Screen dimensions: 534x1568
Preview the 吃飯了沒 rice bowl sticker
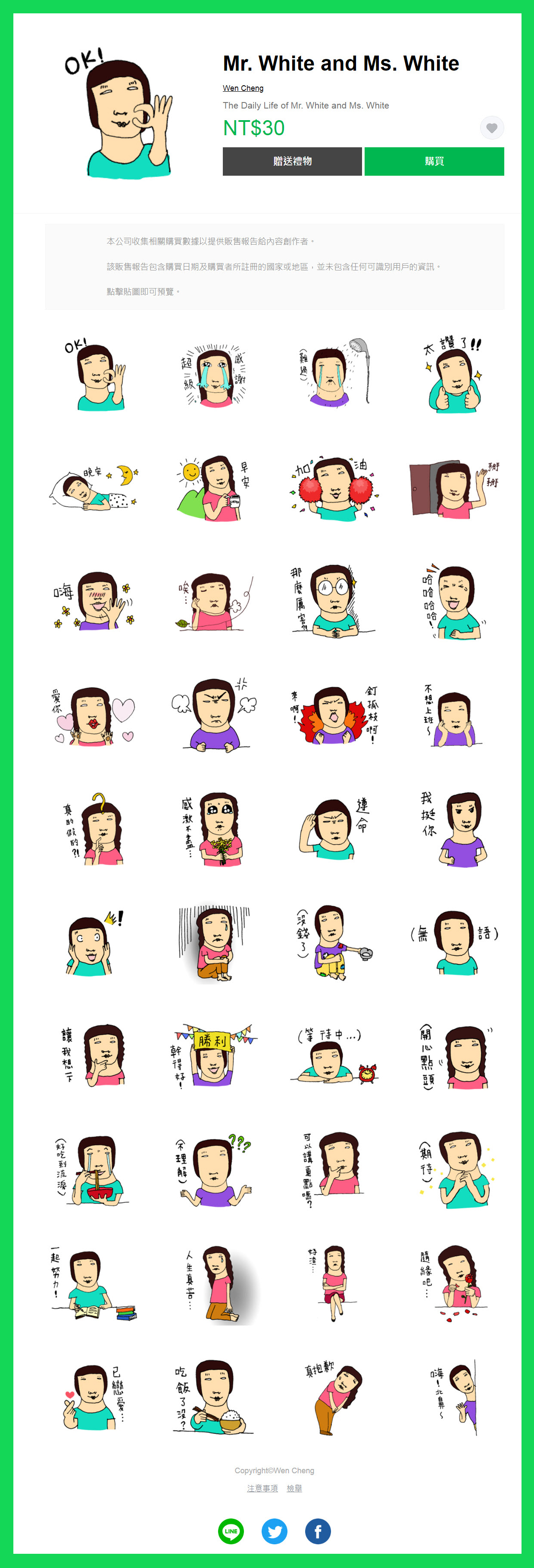coord(214,1397)
